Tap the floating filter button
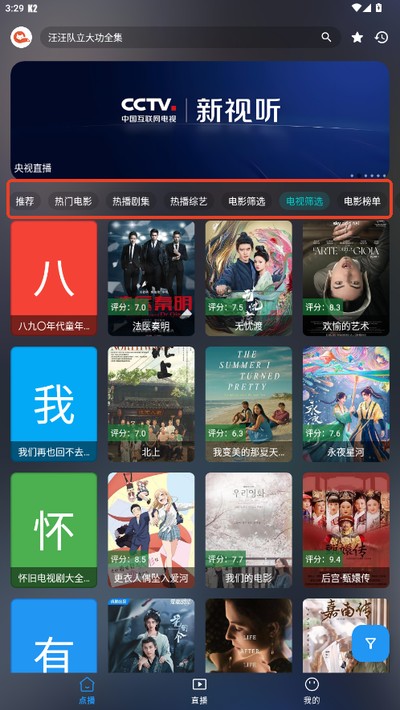Screen dimensions: 400x710 coord(371,643)
